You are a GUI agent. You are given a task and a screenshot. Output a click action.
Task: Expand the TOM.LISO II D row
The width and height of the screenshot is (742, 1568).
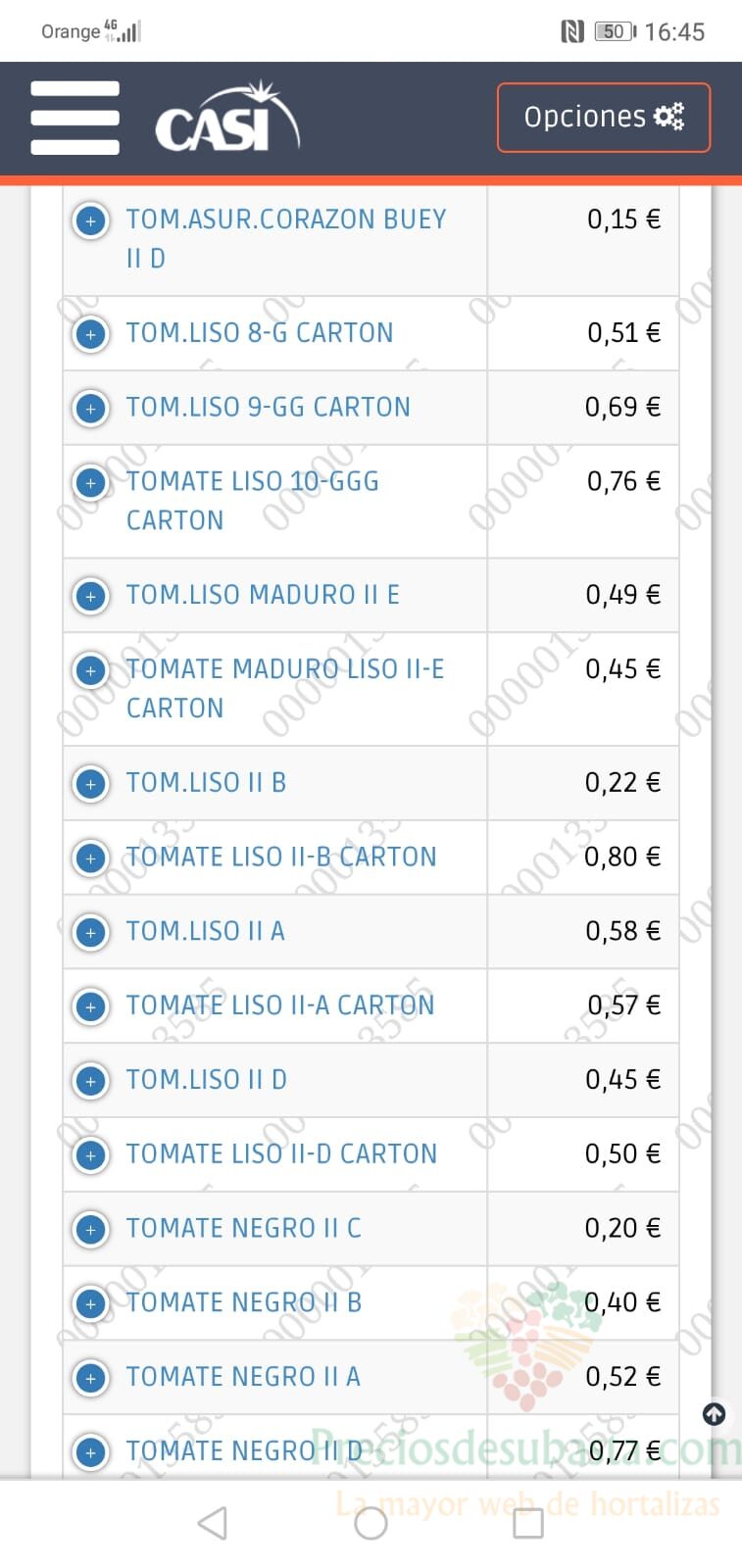coord(91,1081)
